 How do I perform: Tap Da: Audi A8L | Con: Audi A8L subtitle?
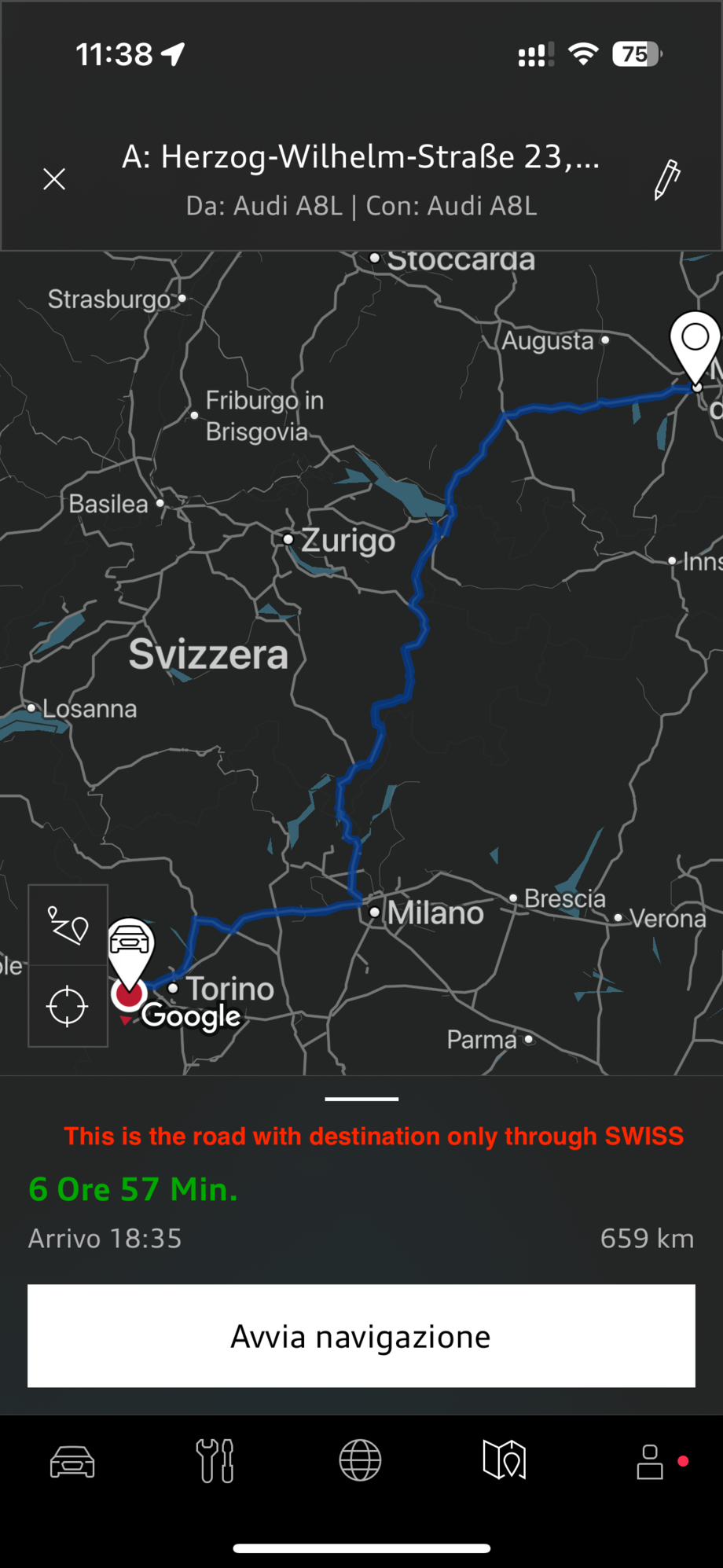[361, 205]
